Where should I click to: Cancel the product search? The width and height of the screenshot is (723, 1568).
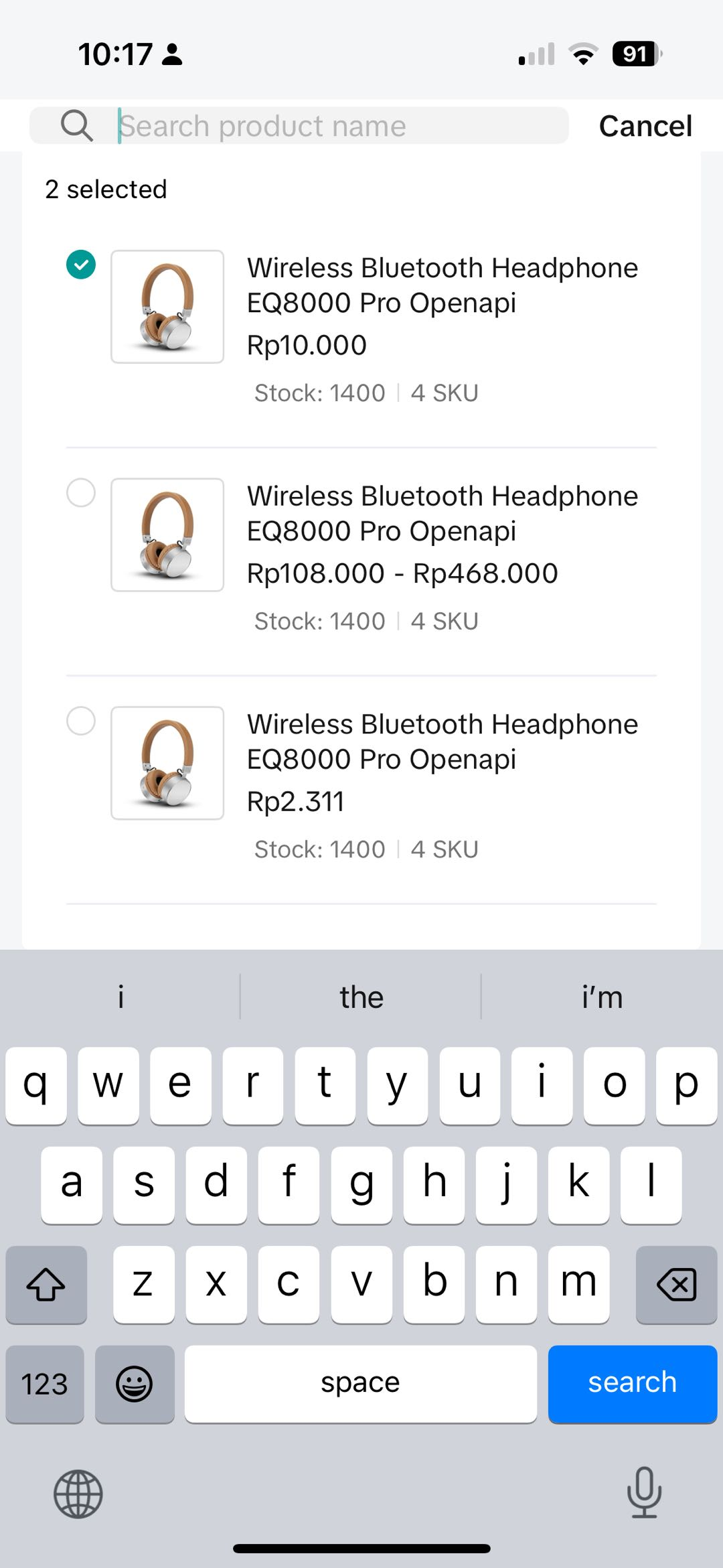tap(645, 126)
